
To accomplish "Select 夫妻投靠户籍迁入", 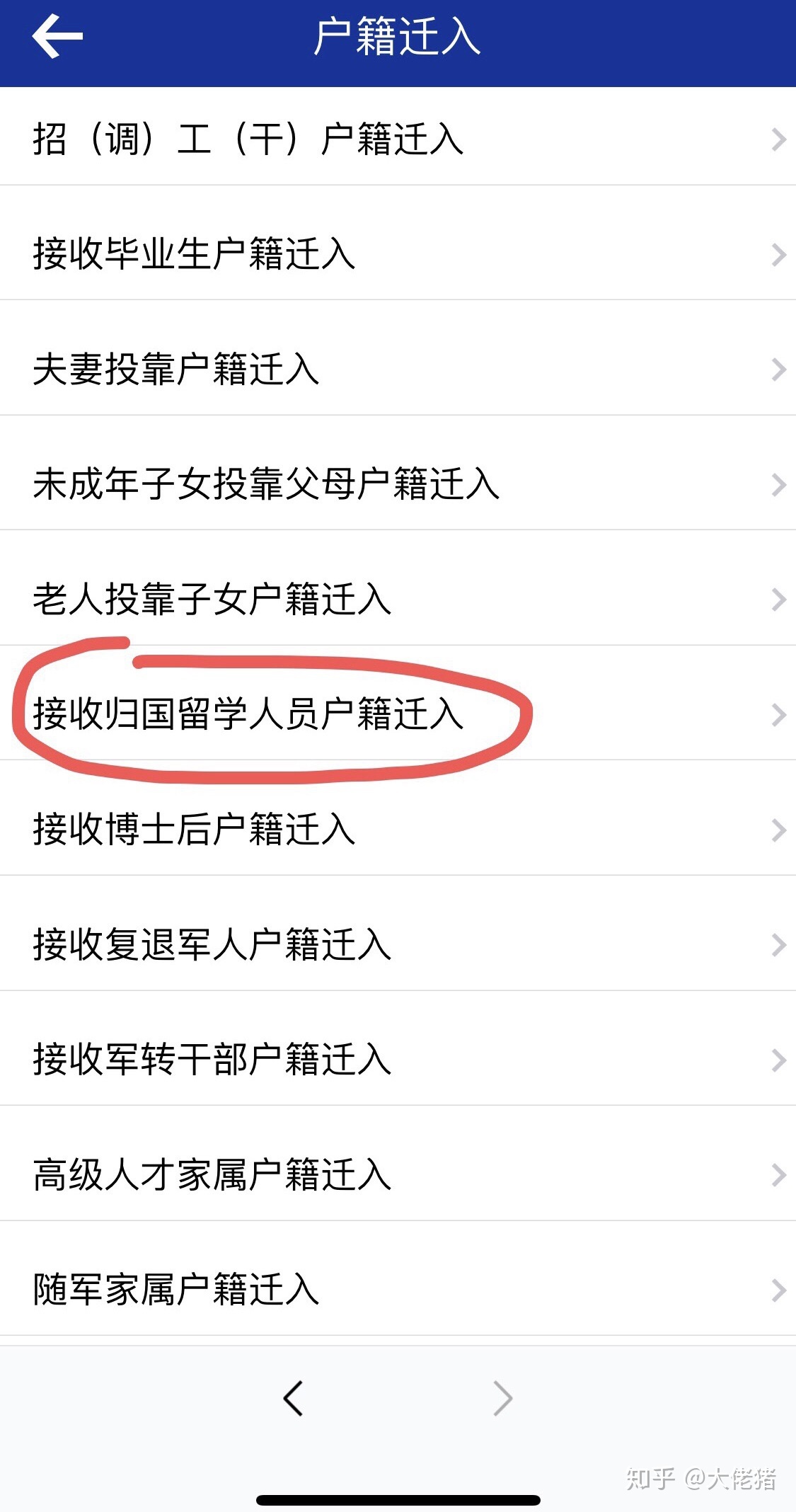I will [x=398, y=370].
